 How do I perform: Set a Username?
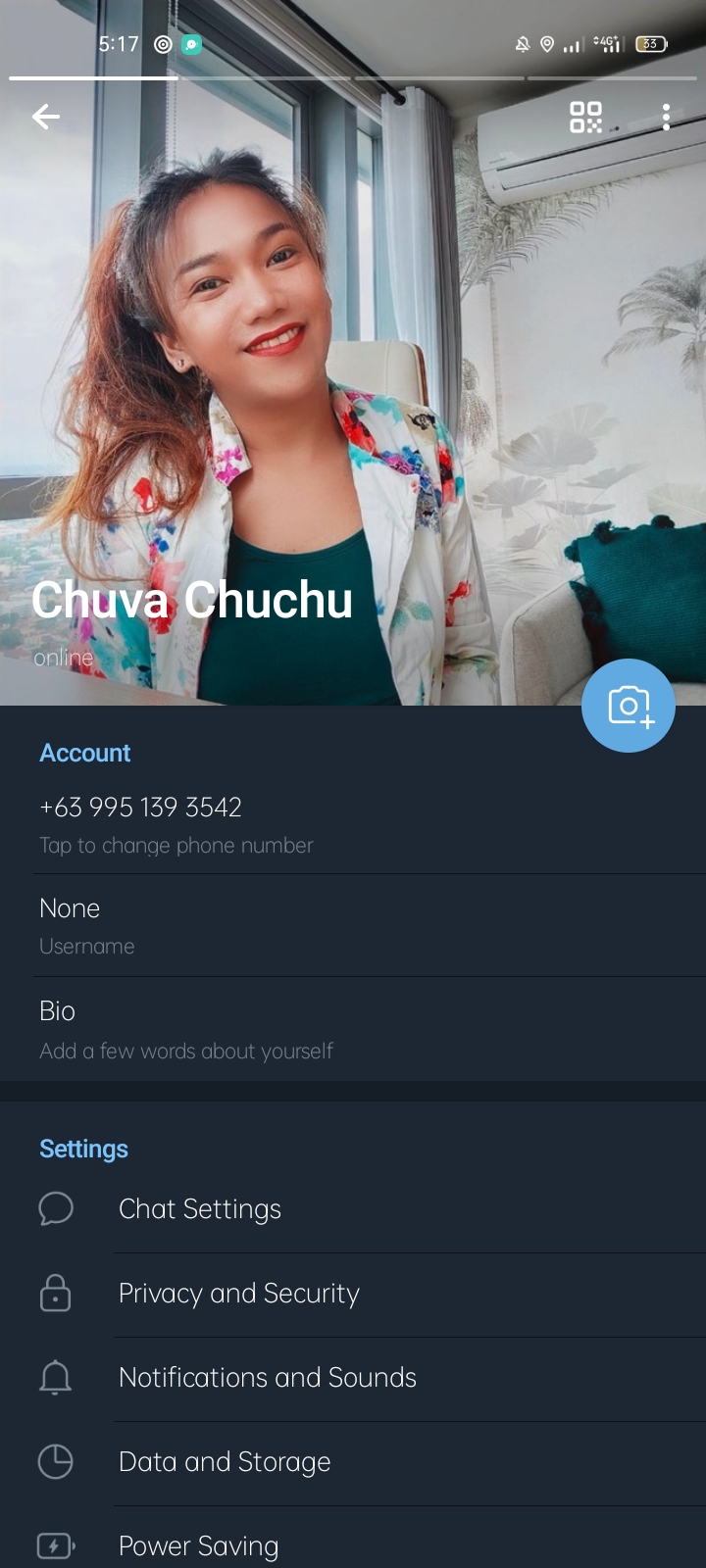353,925
